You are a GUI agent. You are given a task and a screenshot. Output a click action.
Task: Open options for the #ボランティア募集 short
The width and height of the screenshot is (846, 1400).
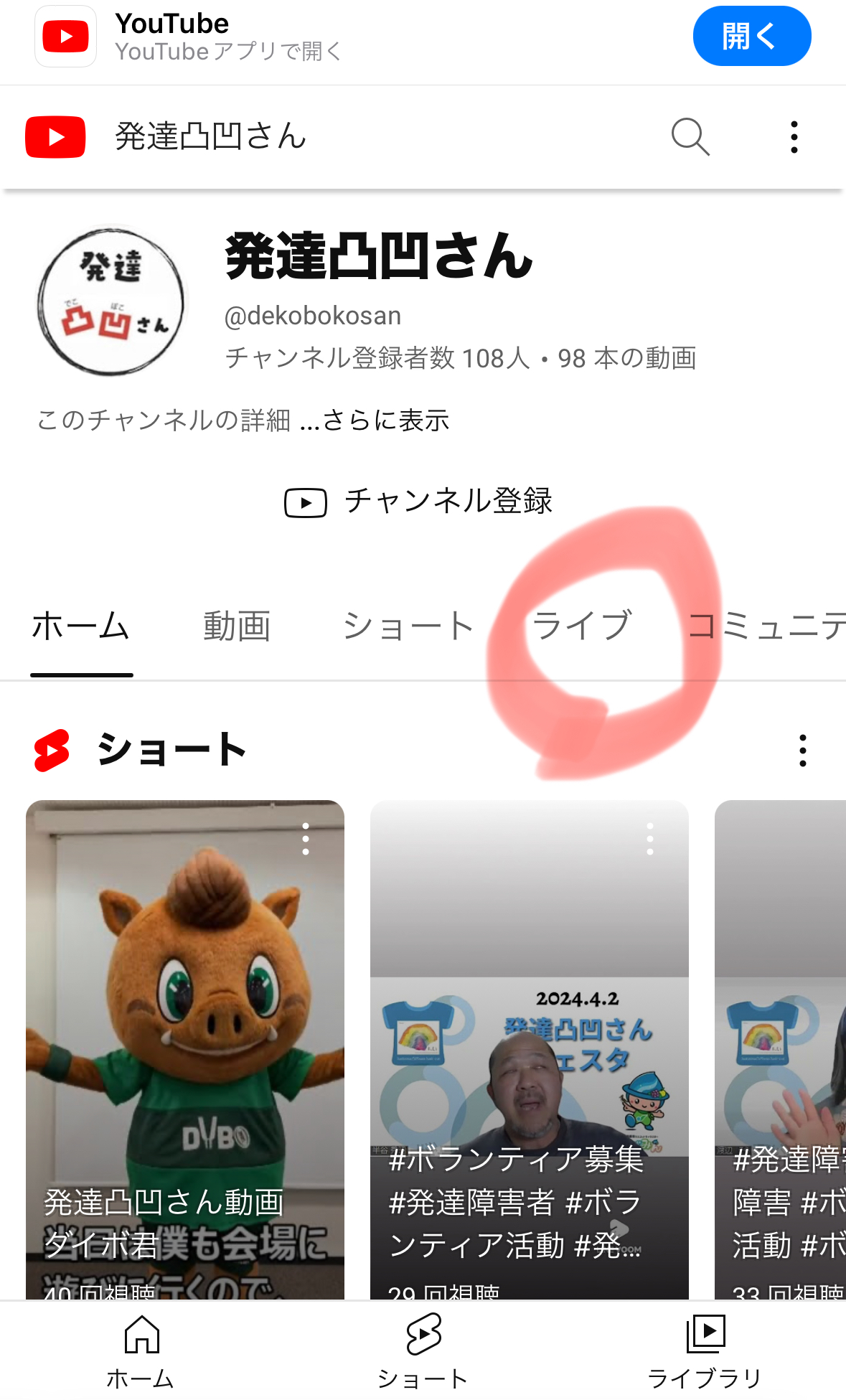pos(650,838)
